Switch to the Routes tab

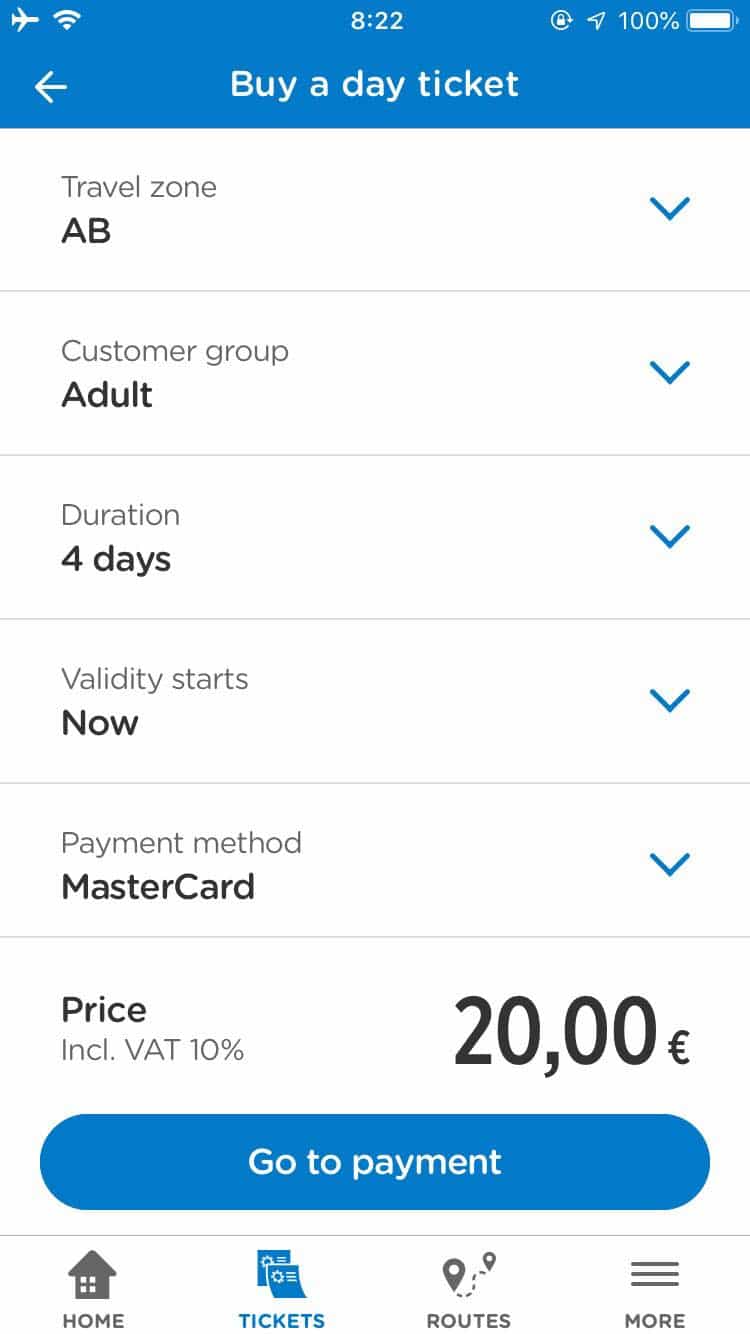point(468,1290)
